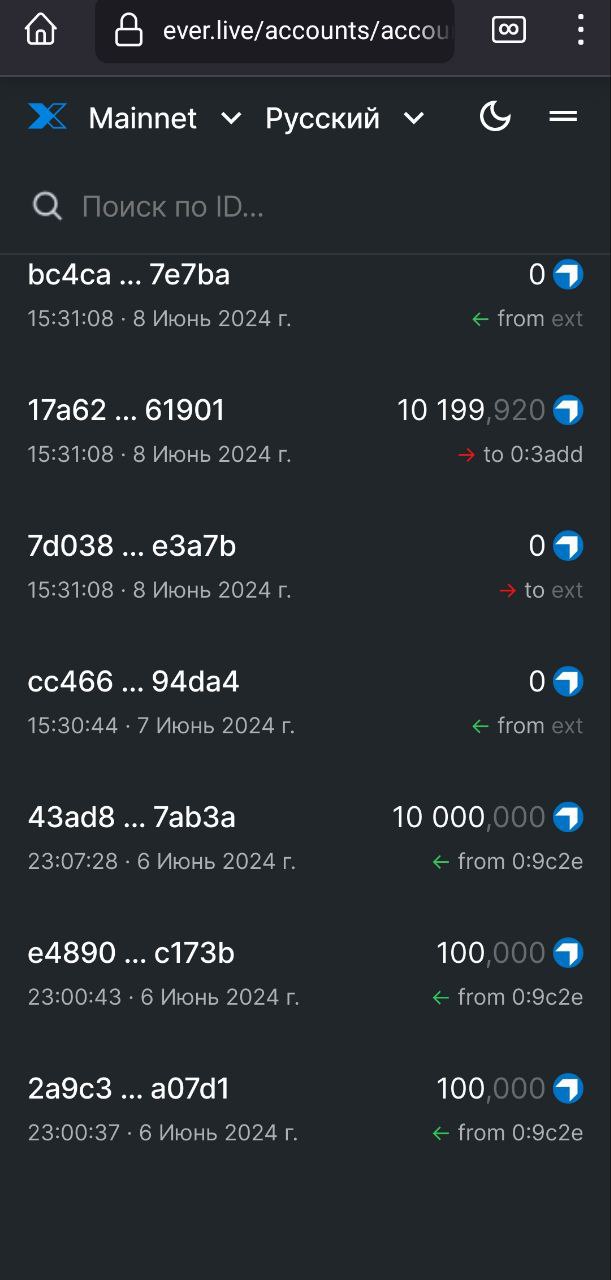611x1280 pixels.
Task: Open the browser tab switcher
Action: click(509, 30)
